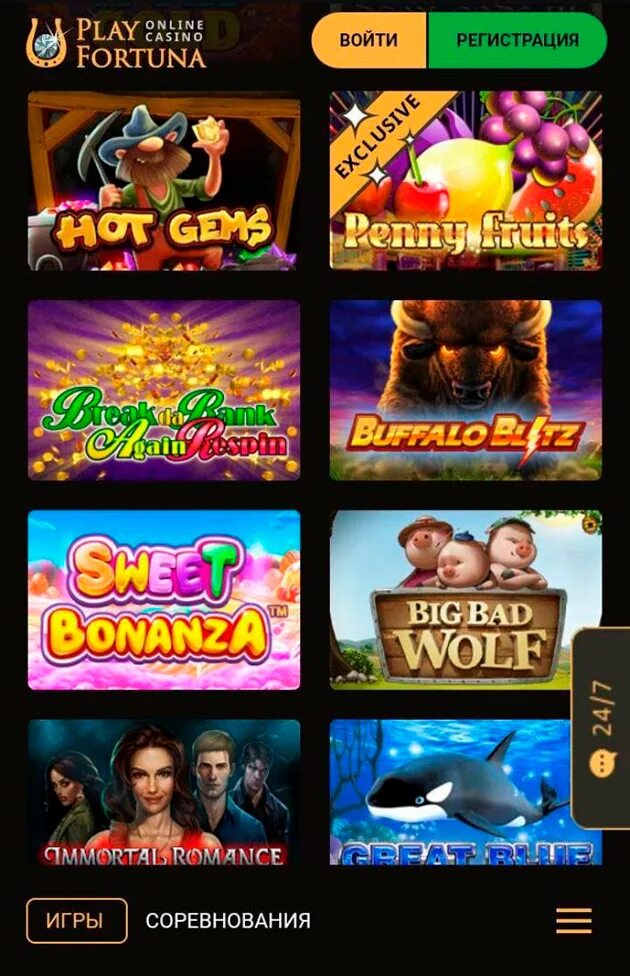Image resolution: width=630 pixels, height=976 pixels.
Task: Open the Buffalo Blitz game tile
Action: pyautogui.click(x=466, y=390)
